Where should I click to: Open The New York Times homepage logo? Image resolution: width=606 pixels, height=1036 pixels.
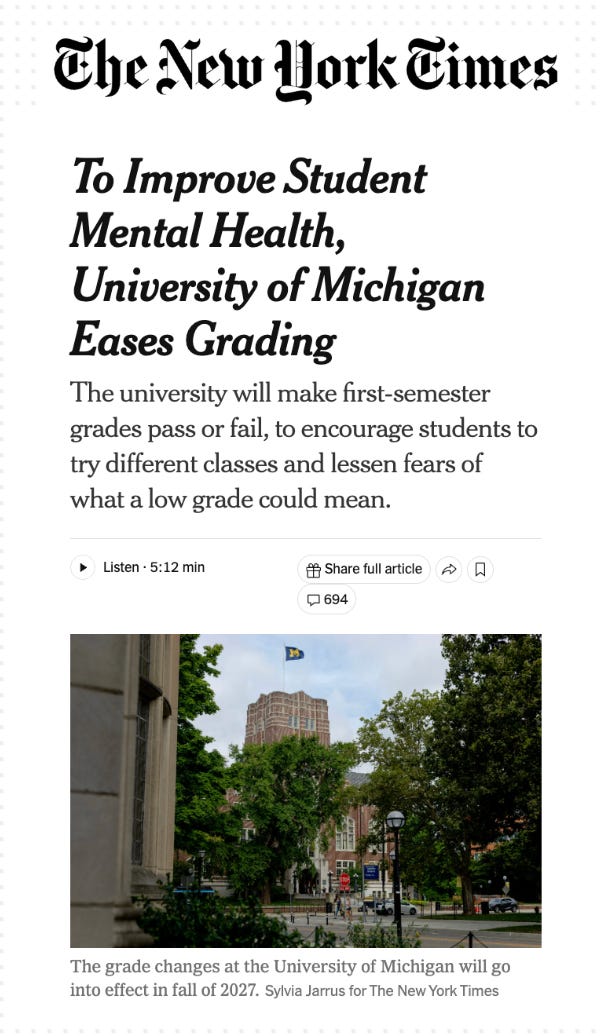[x=305, y=69]
